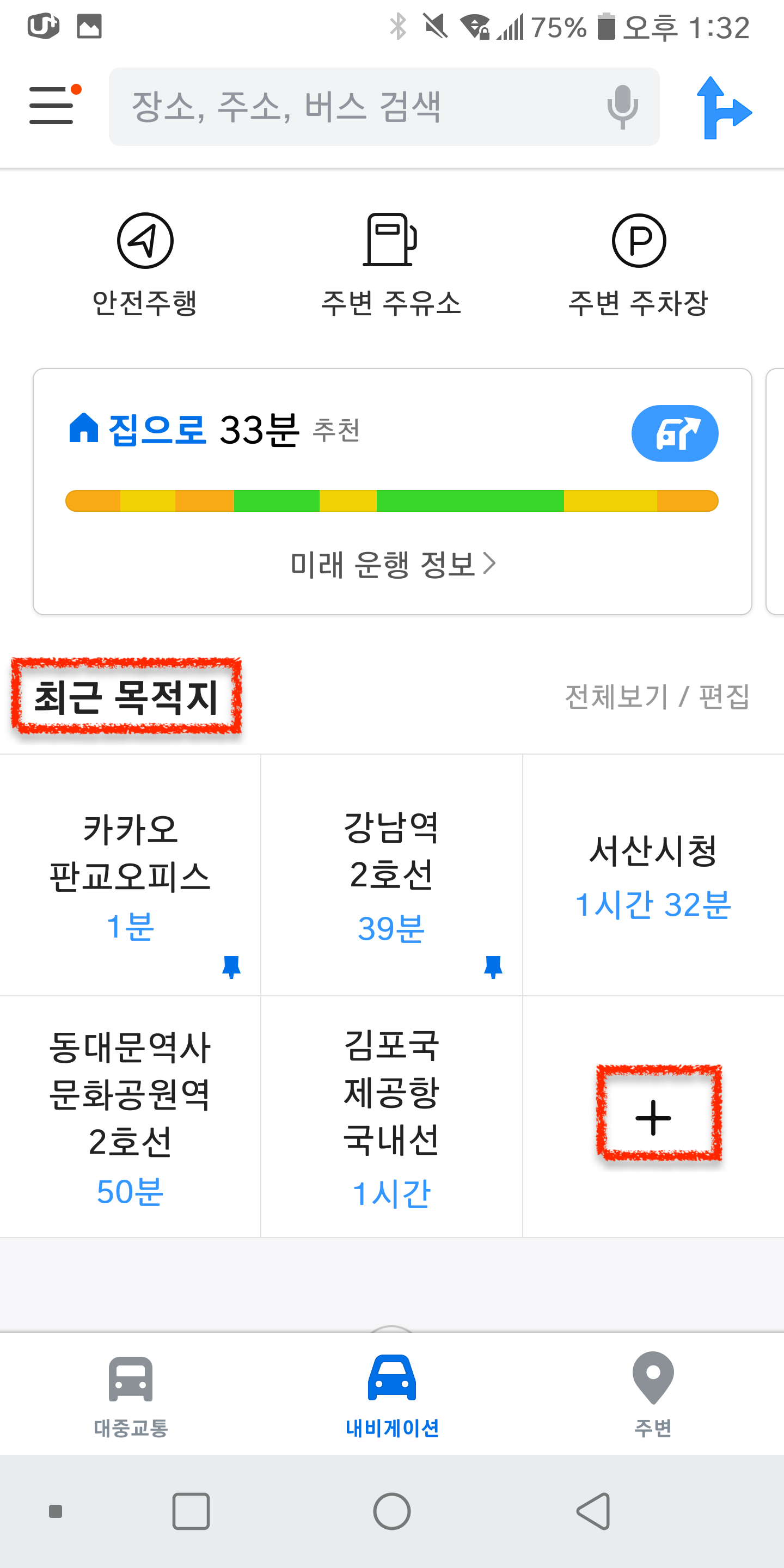The width and height of the screenshot is (784, 1568).
Task: Start navigation home with the blue car button
Action: point(675,433)
